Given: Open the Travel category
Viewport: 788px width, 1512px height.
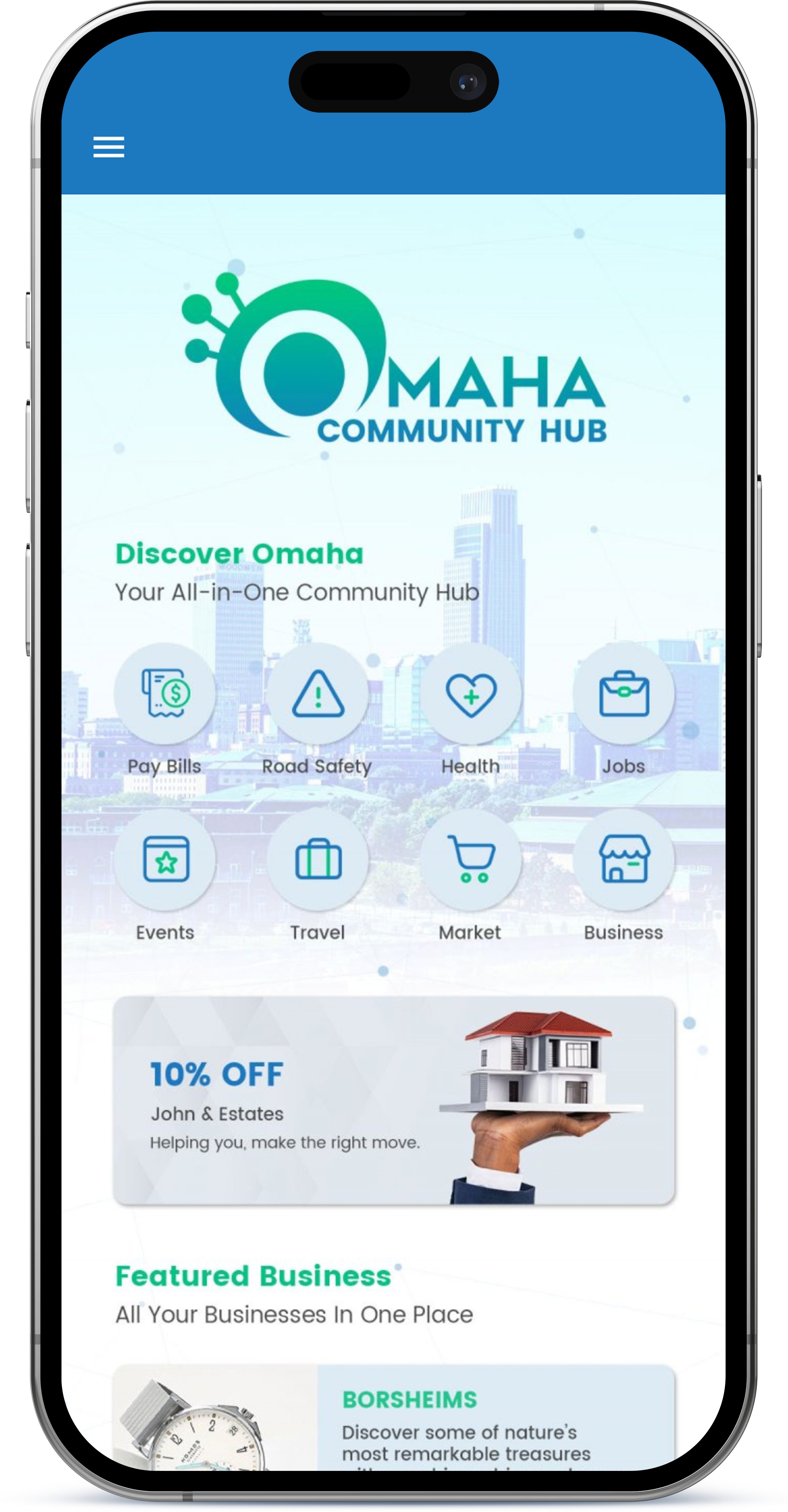Looking at the screenshot, I should 317,860.
